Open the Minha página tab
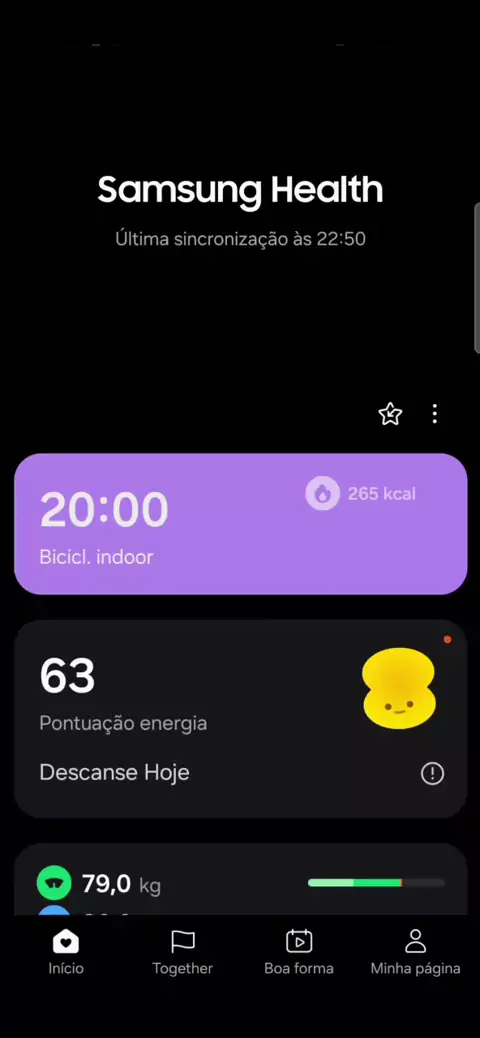This screenshot has width=480, height=1038. [415, 951]
